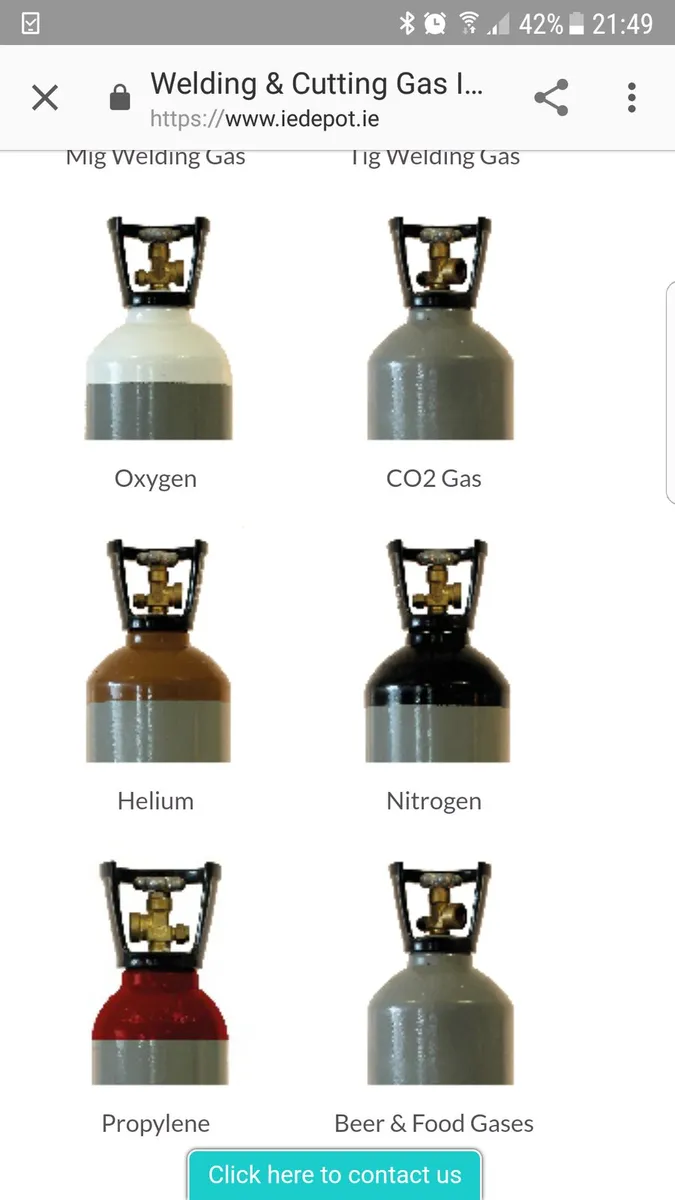The width and height of the screenshot is (675, 1200).
Task: Open the browser overflow menu
Action: 631,97
